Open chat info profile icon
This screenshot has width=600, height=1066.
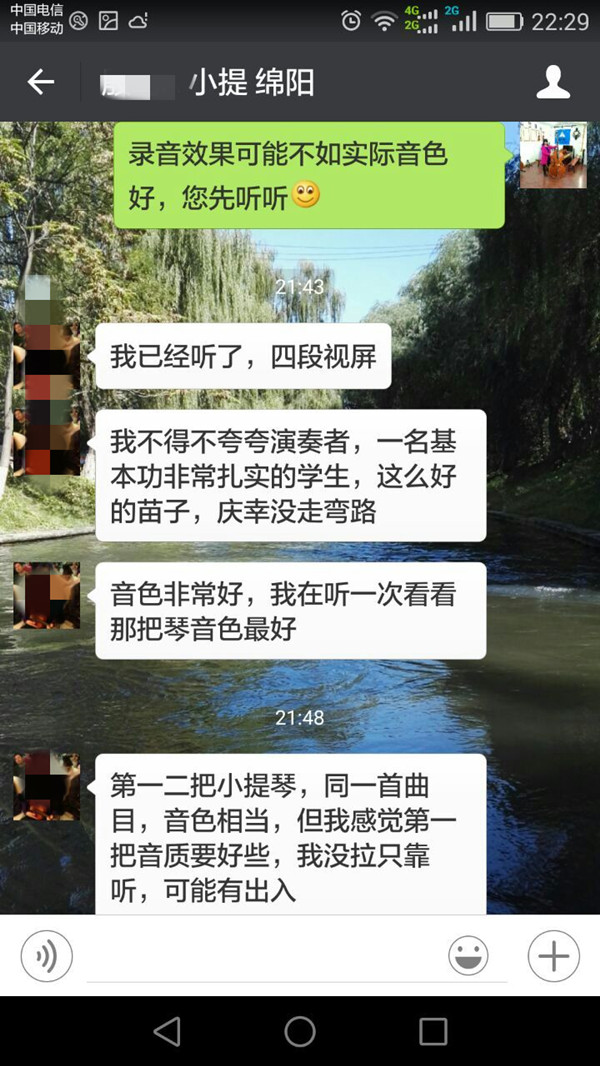pyautogui.click(x=553, y=82)
